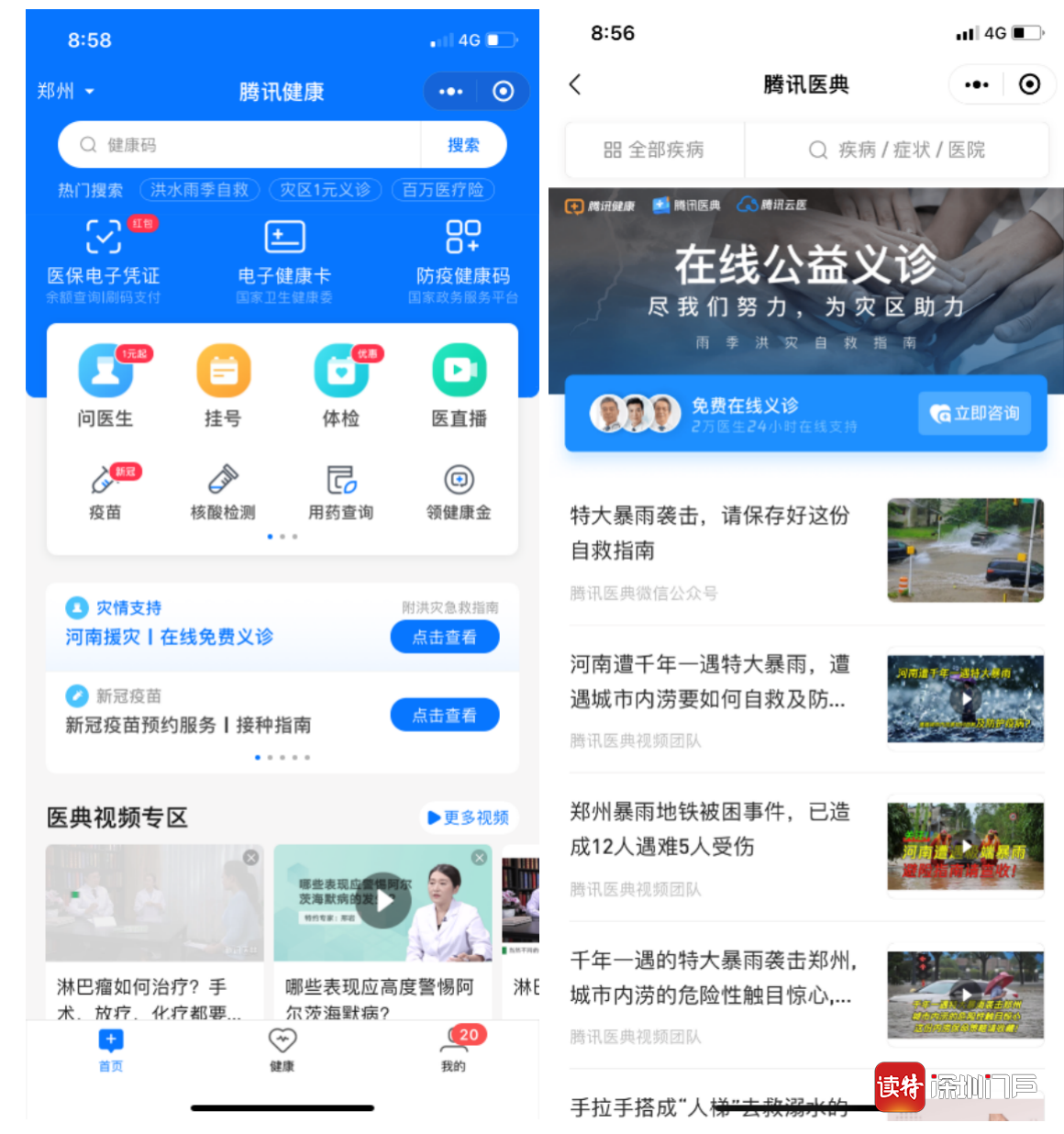Open 更多视频 link
The height and width of the screenshot is (1134, 1064).
469,817
